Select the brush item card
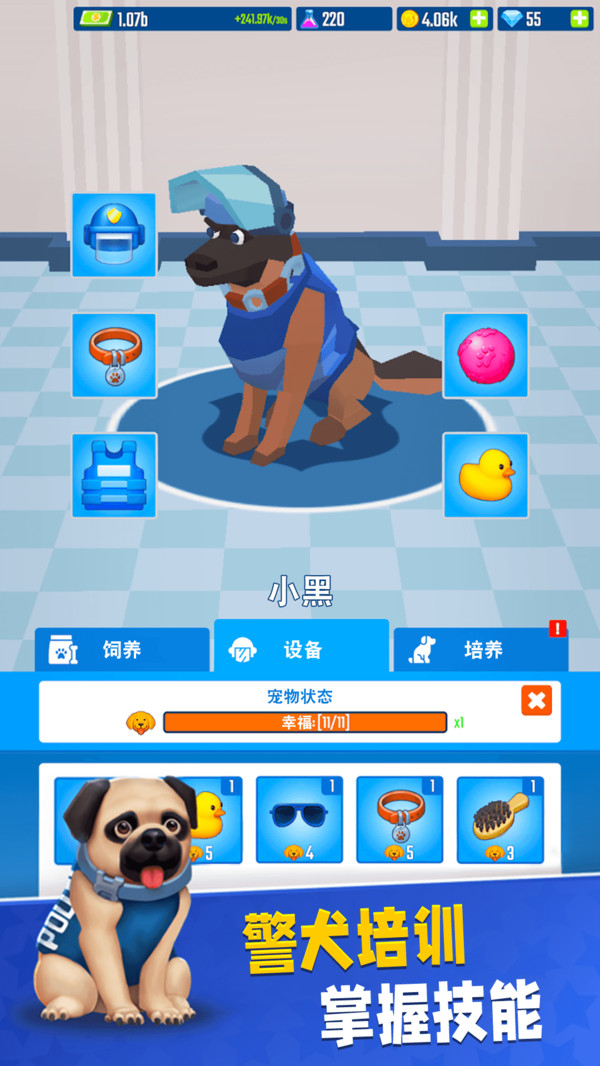This screenshot has height=1066, width=600. click(499, 819)
